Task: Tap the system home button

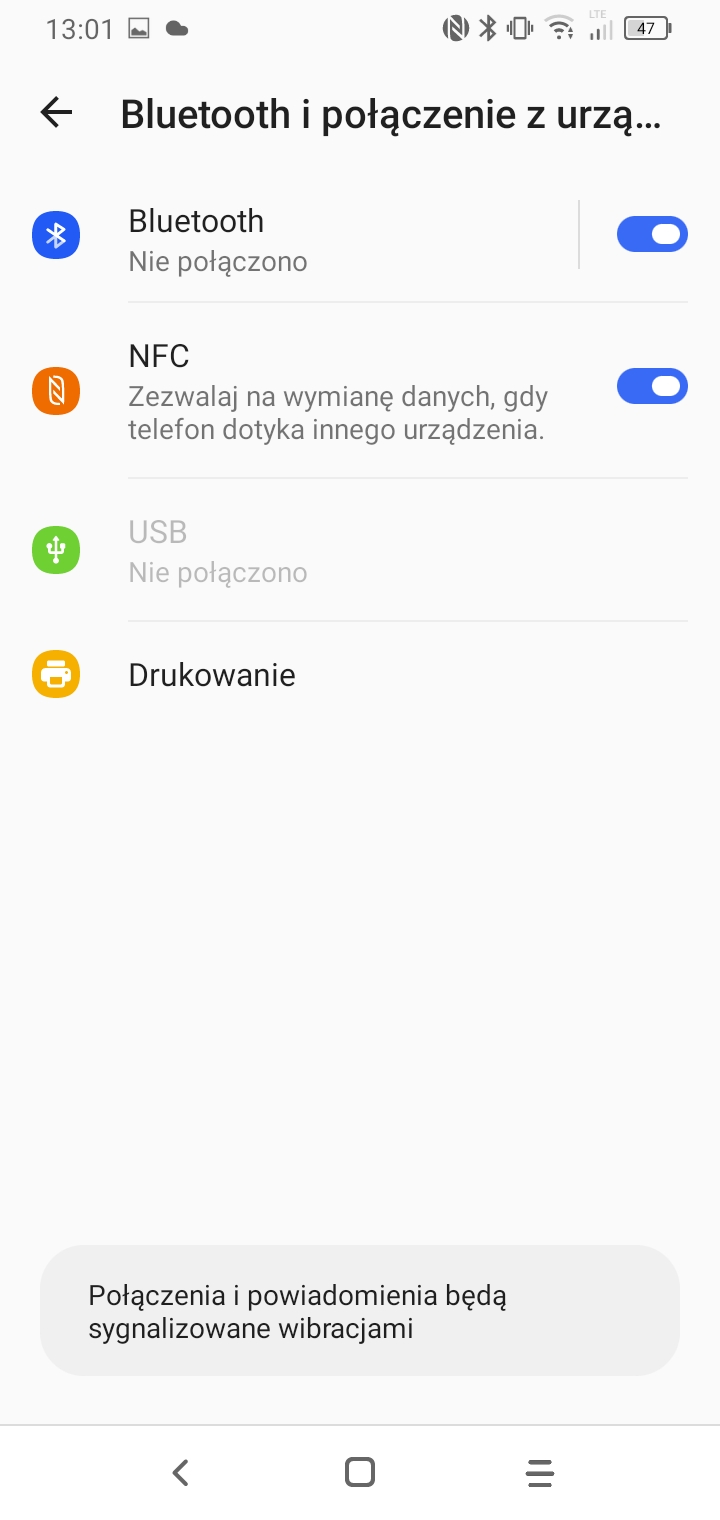Action: pos(359,1472)
